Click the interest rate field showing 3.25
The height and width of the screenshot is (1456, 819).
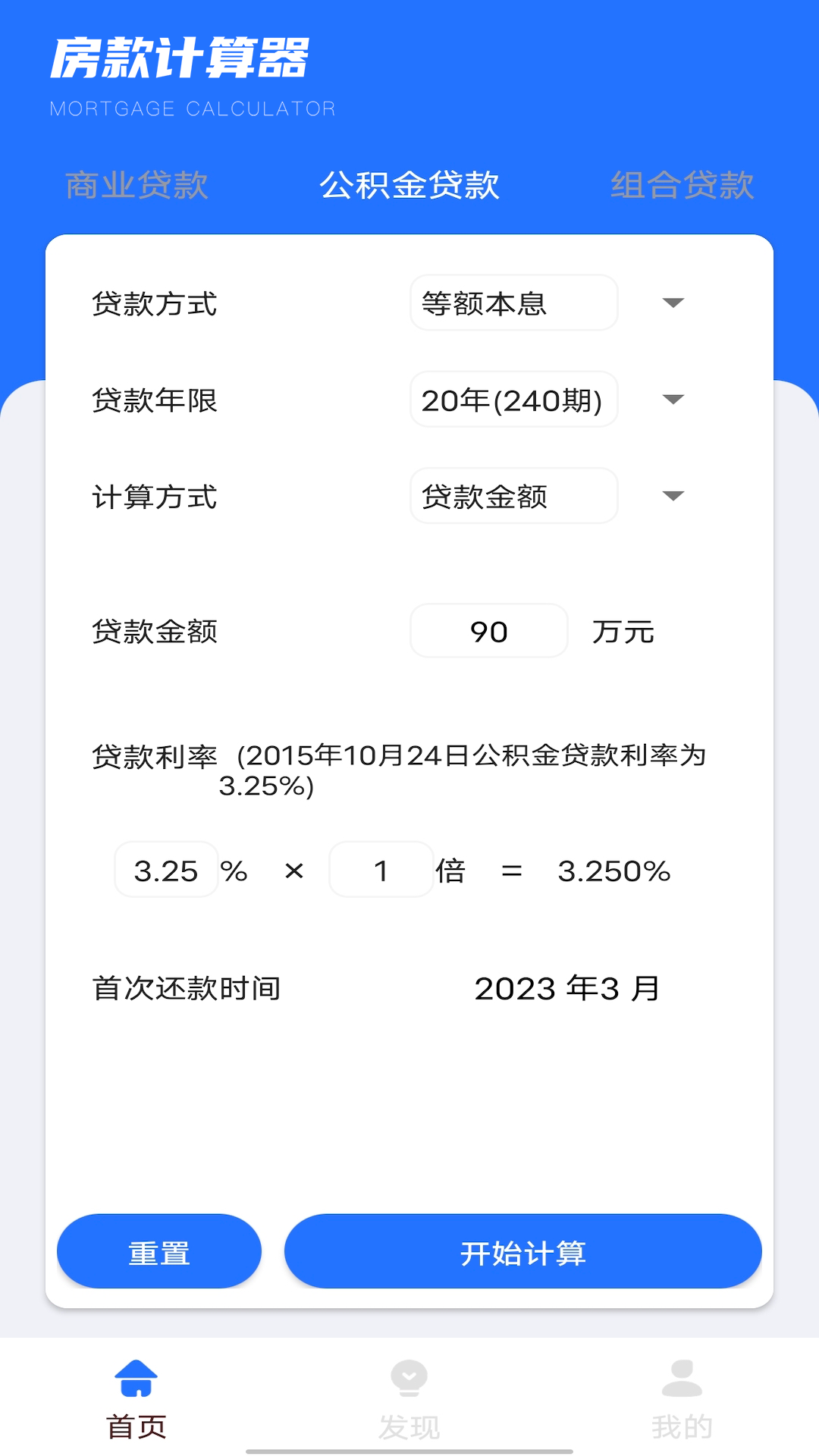(x=165, y=871)
